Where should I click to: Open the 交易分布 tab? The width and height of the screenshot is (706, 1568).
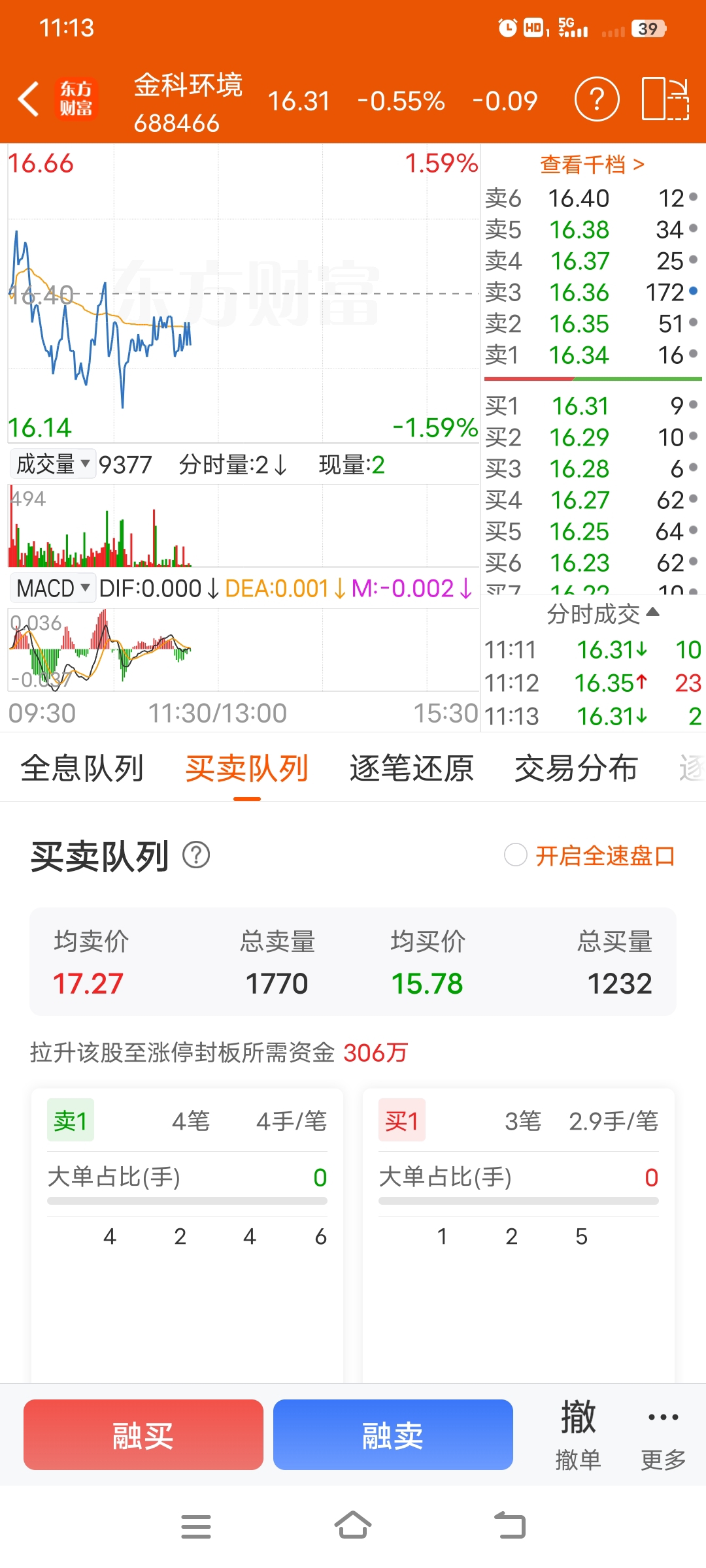(575, 768)
